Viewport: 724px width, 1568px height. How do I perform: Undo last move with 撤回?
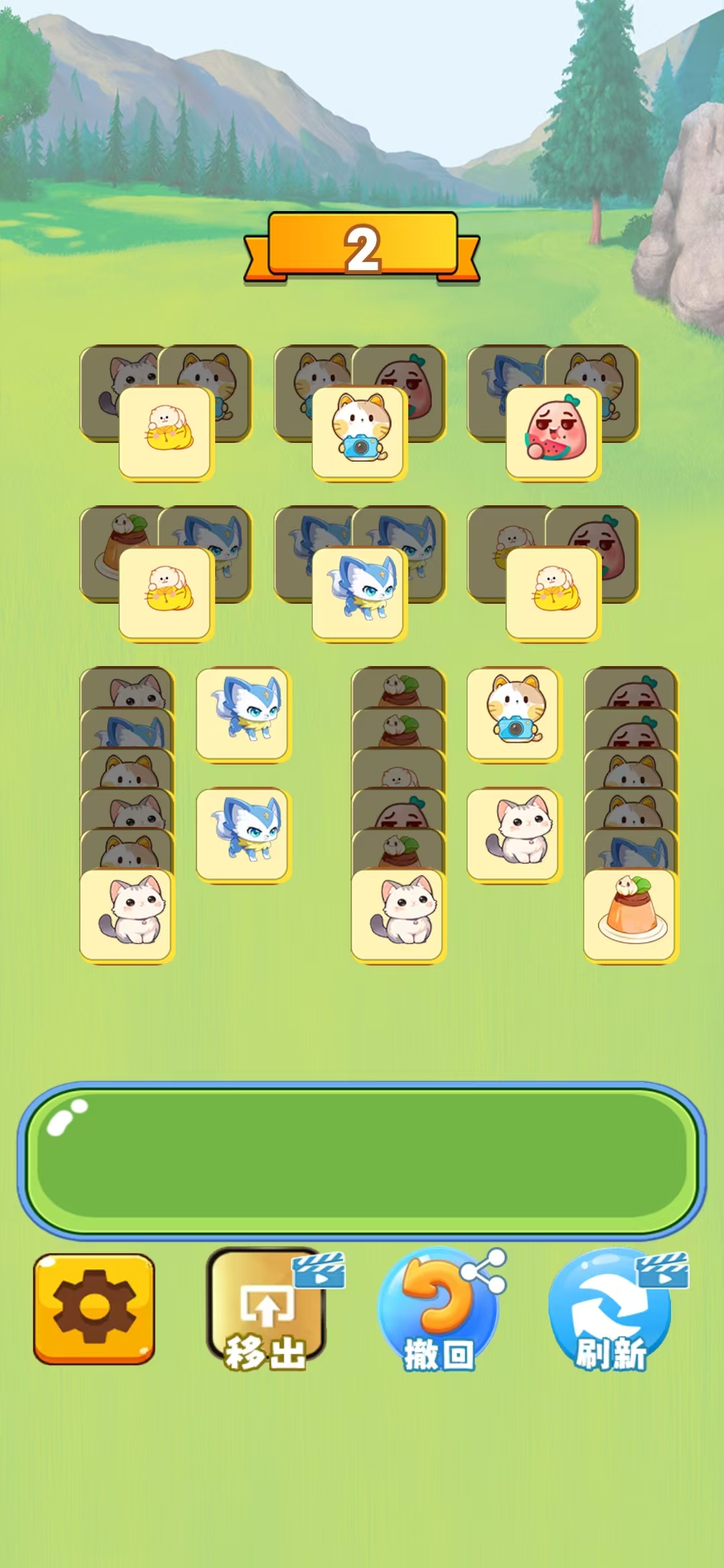[x=438, y=1310]
